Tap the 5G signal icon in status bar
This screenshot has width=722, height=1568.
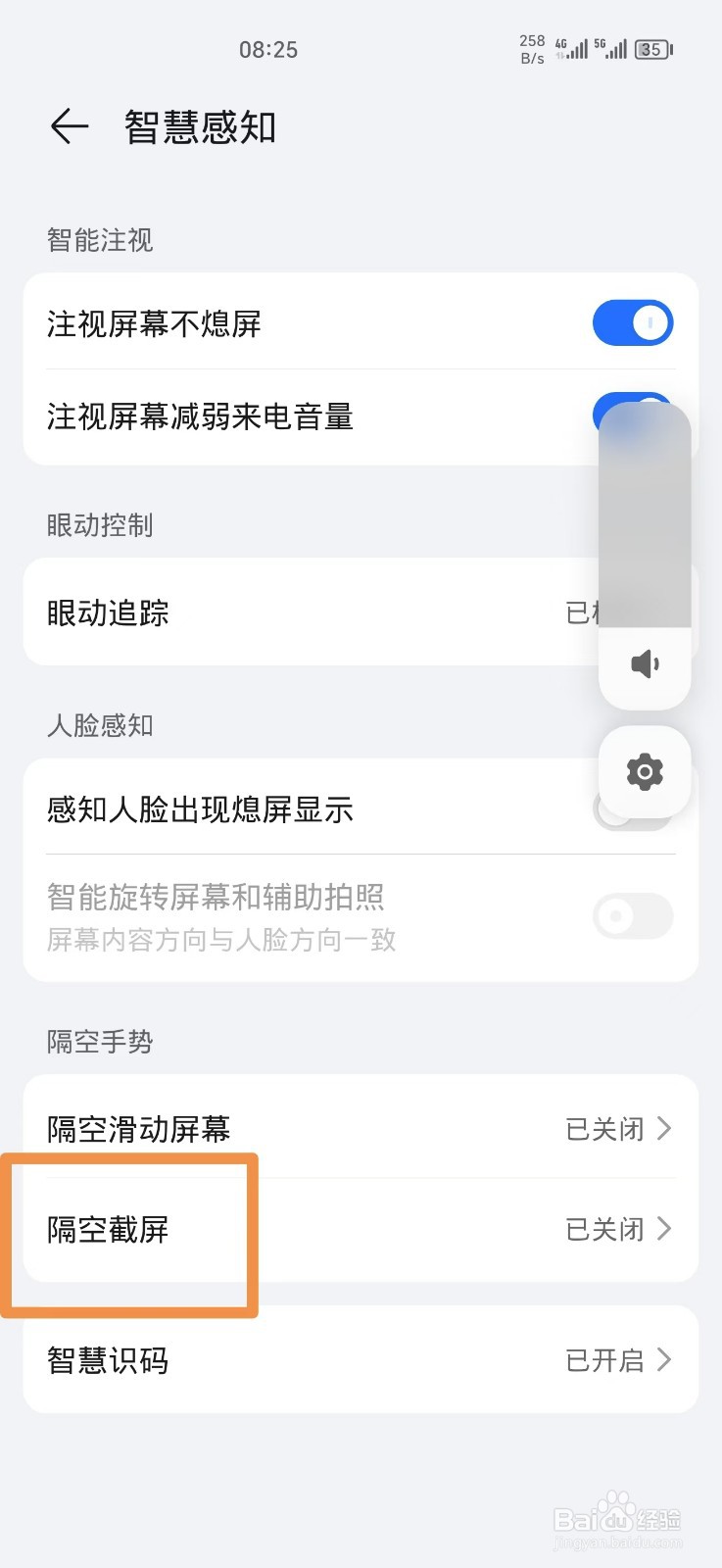click(614, 47)
